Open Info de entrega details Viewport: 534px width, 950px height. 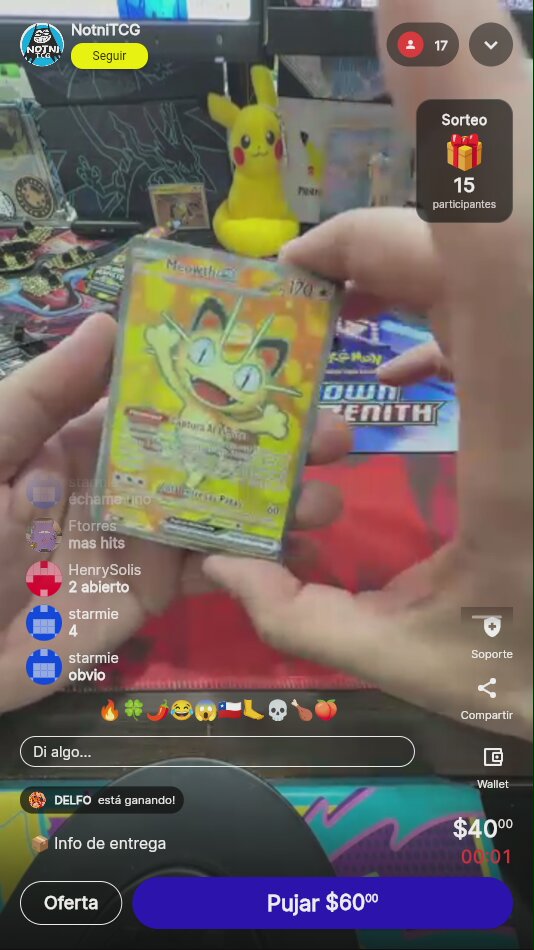click(x=98, y=843)
